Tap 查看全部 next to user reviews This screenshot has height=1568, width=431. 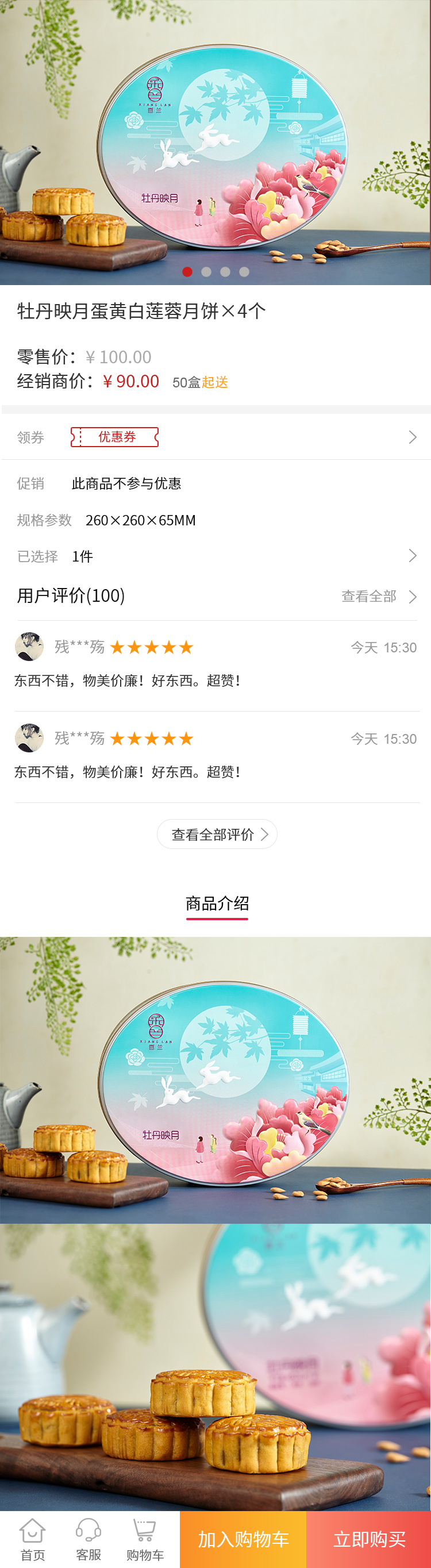click(378, 596)
